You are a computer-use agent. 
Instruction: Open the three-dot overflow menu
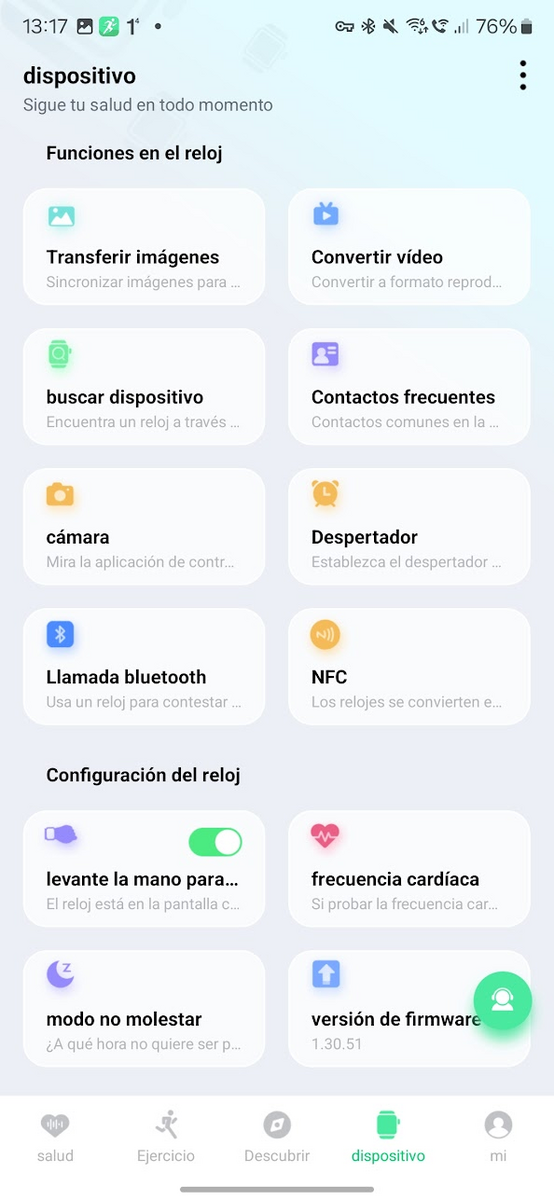click(x=523, y=76)
